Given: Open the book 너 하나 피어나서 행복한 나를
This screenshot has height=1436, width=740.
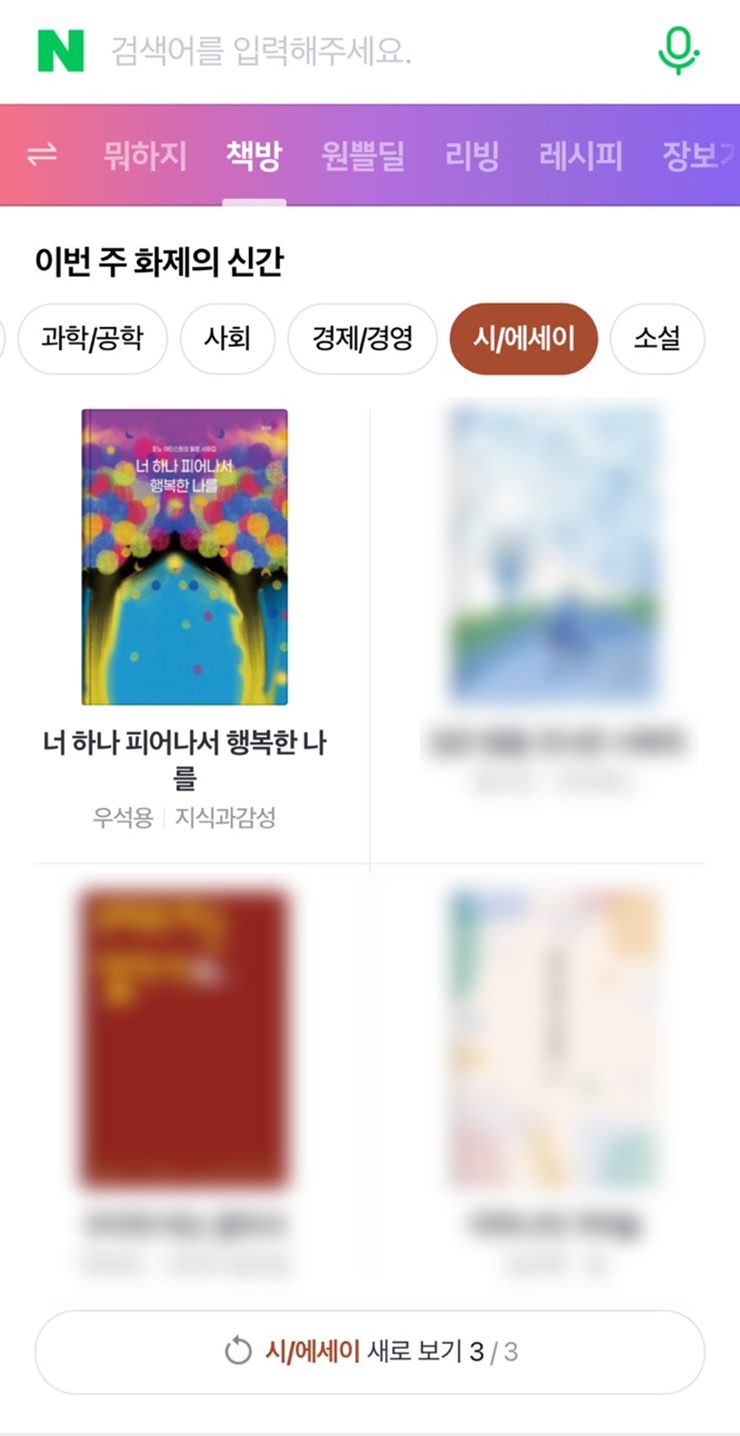Looking at the screenshot, I should (185, 556).
